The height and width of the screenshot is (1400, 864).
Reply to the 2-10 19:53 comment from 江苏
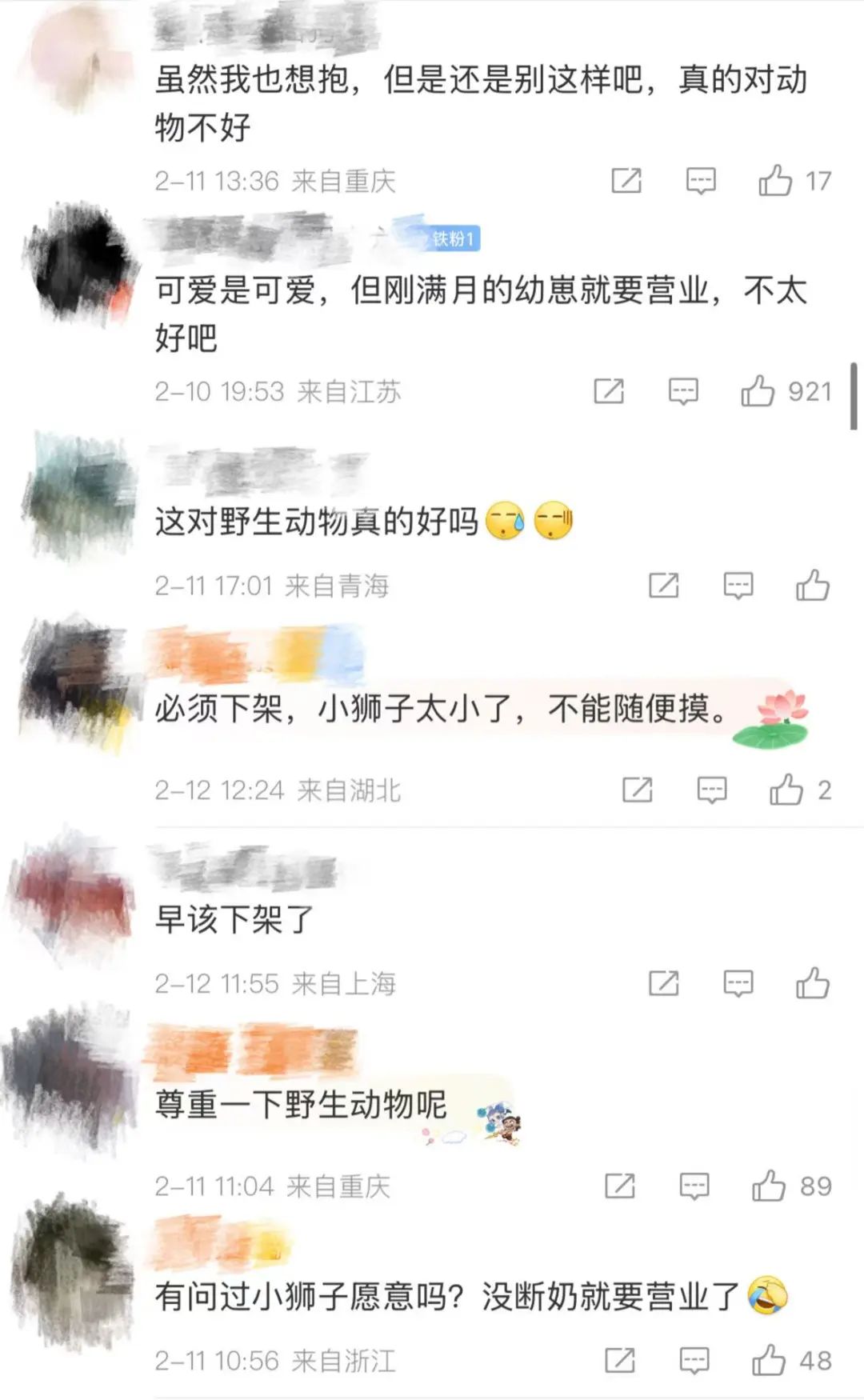[683, 392]
